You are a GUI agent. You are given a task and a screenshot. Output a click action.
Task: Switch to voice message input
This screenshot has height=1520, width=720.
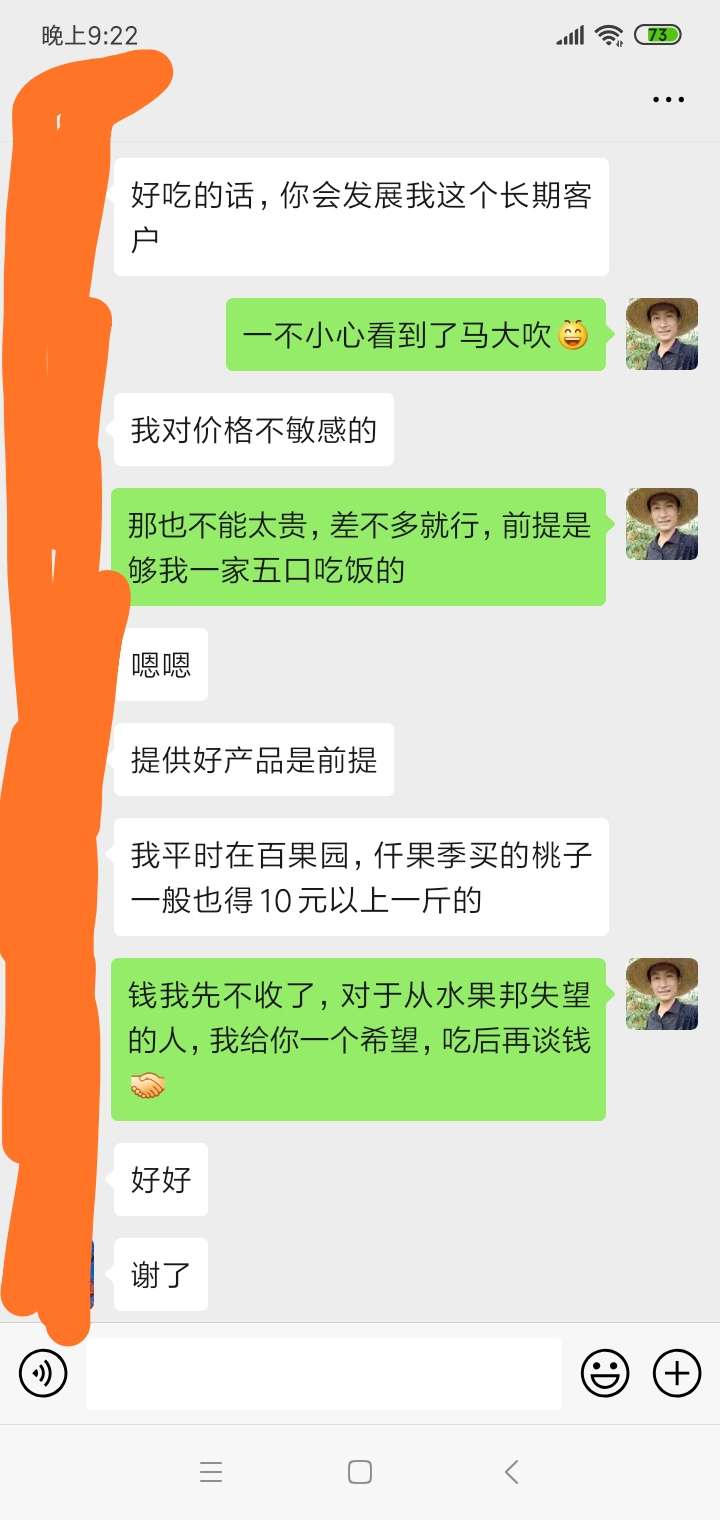pos(43,1373)
